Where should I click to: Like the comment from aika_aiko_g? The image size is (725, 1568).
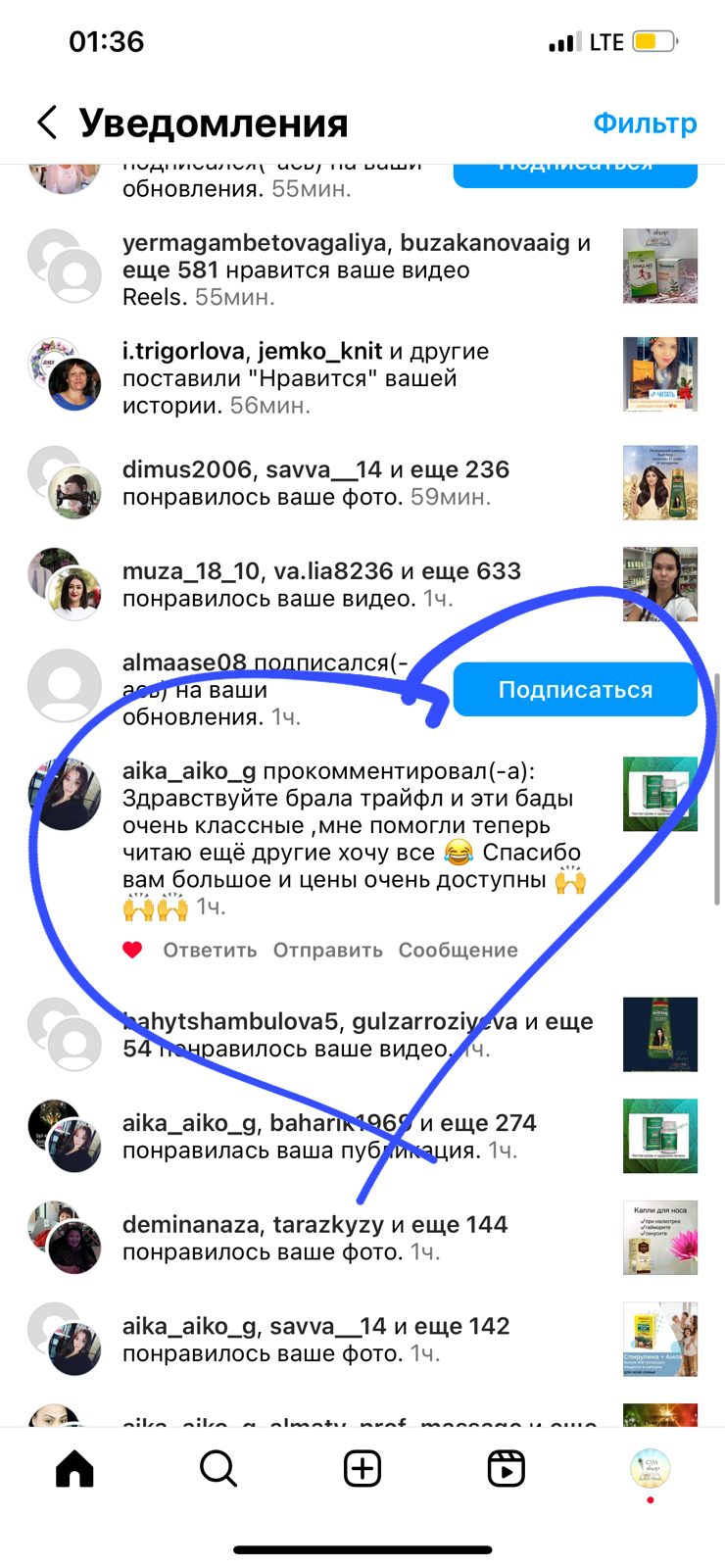pos(132,950)
